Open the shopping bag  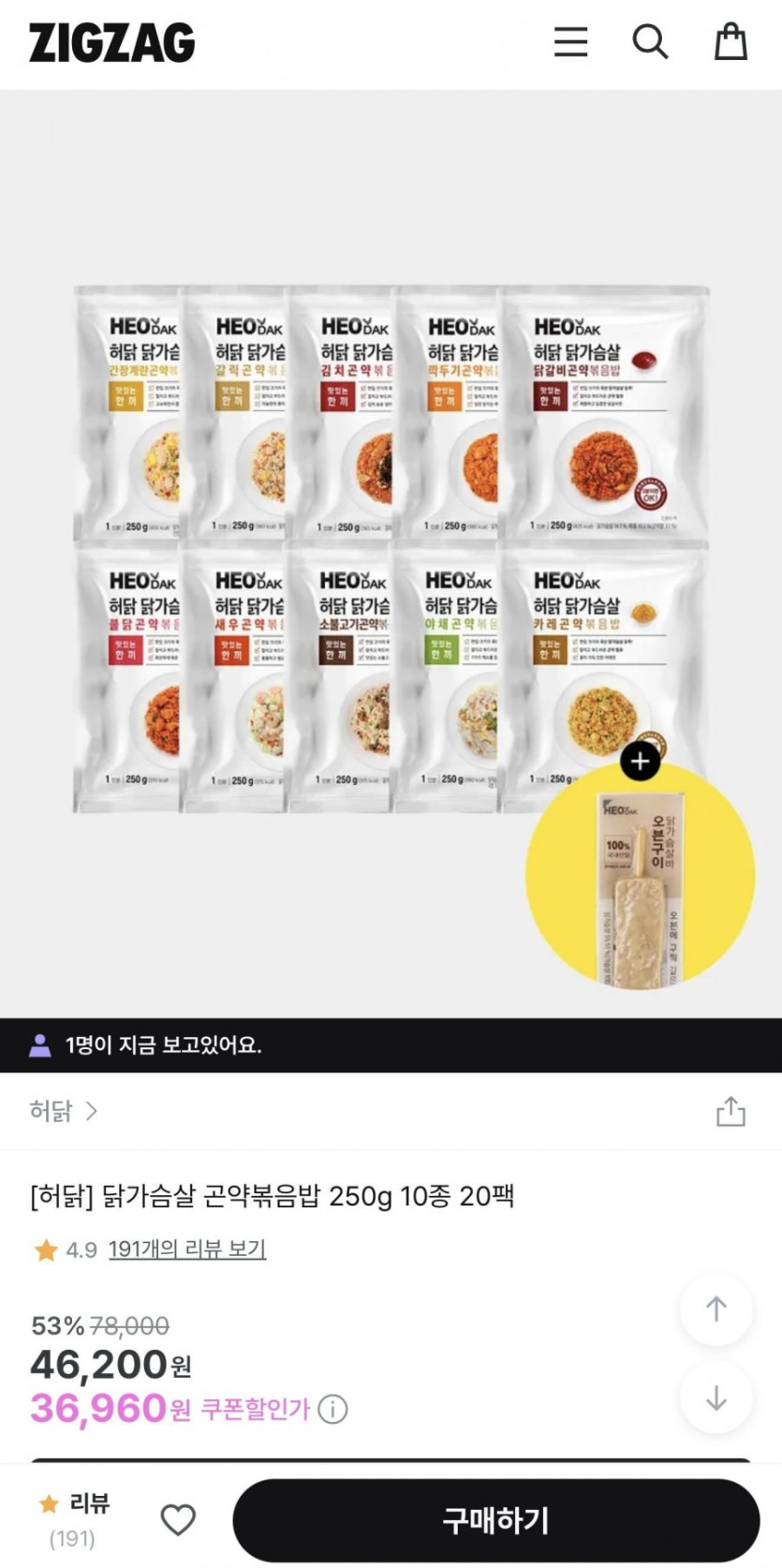tap(730, 42)
